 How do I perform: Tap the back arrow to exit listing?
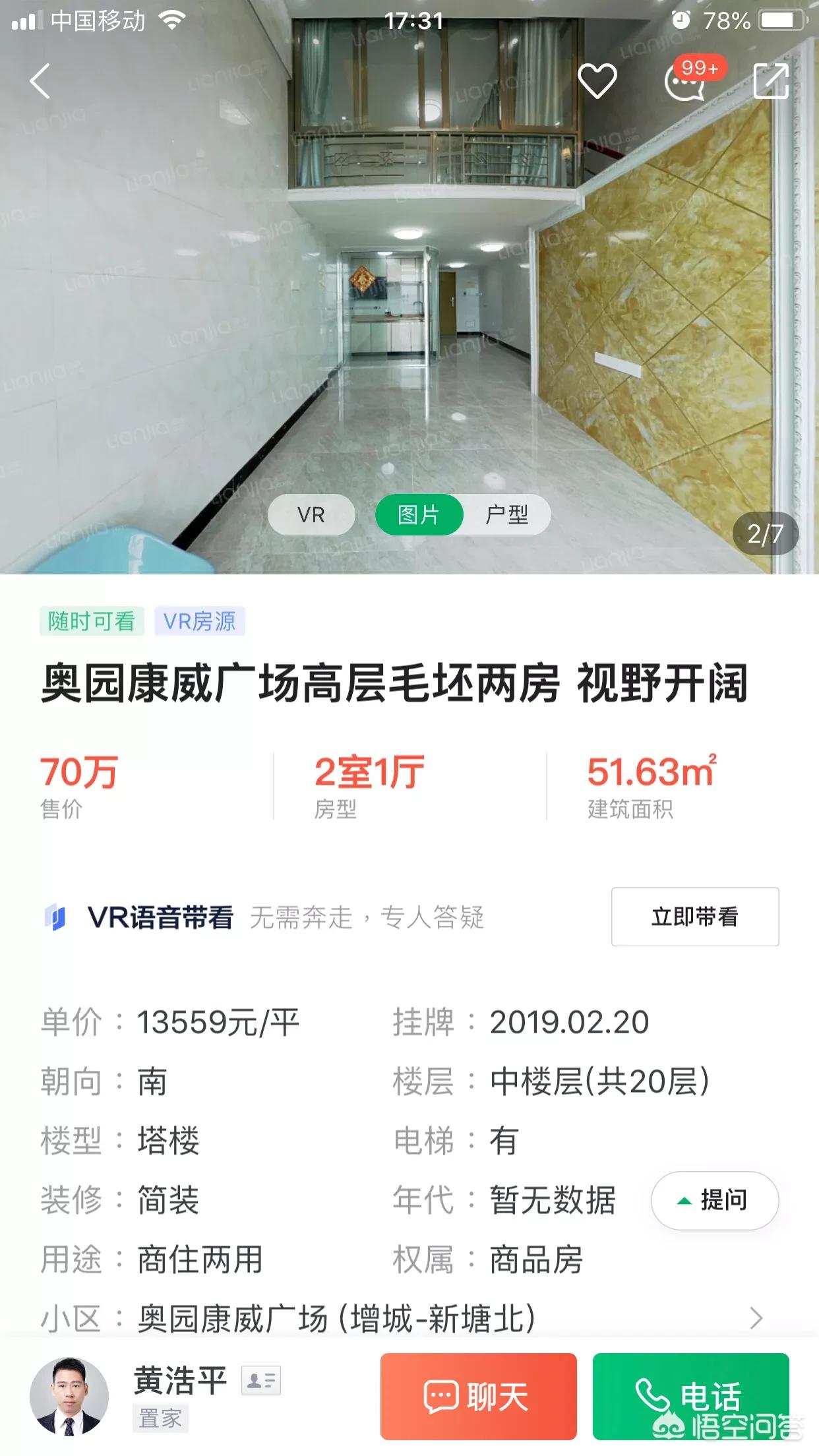[41, 80]
